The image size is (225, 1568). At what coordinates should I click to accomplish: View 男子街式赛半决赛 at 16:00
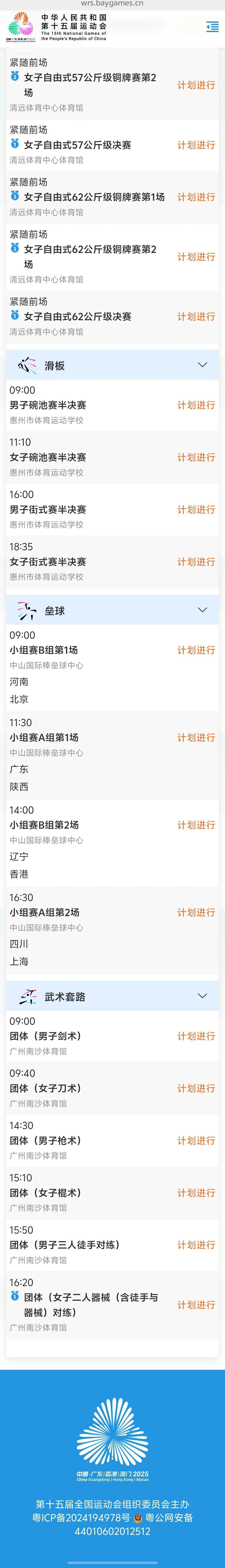(47, 509)
